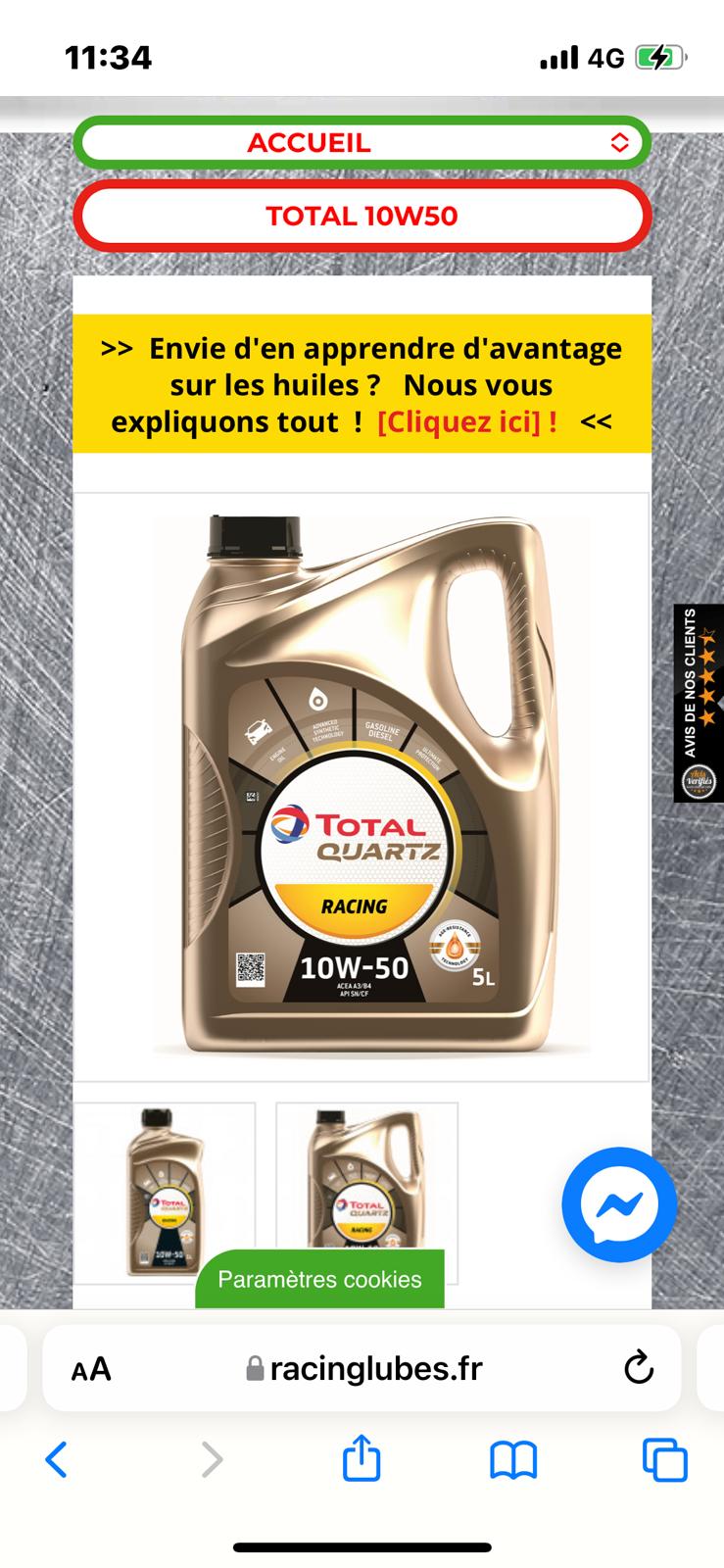Open the Avis de nos clients tab
Viewport: 724px width, 1568px height.
(699, 703)
